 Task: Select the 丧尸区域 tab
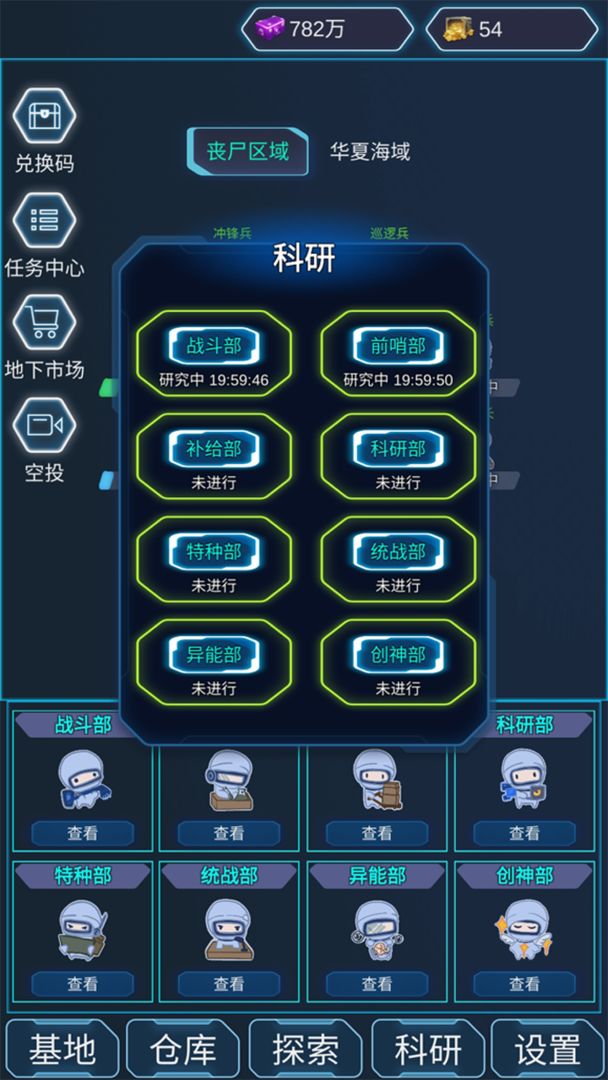(x=248, y=152)
